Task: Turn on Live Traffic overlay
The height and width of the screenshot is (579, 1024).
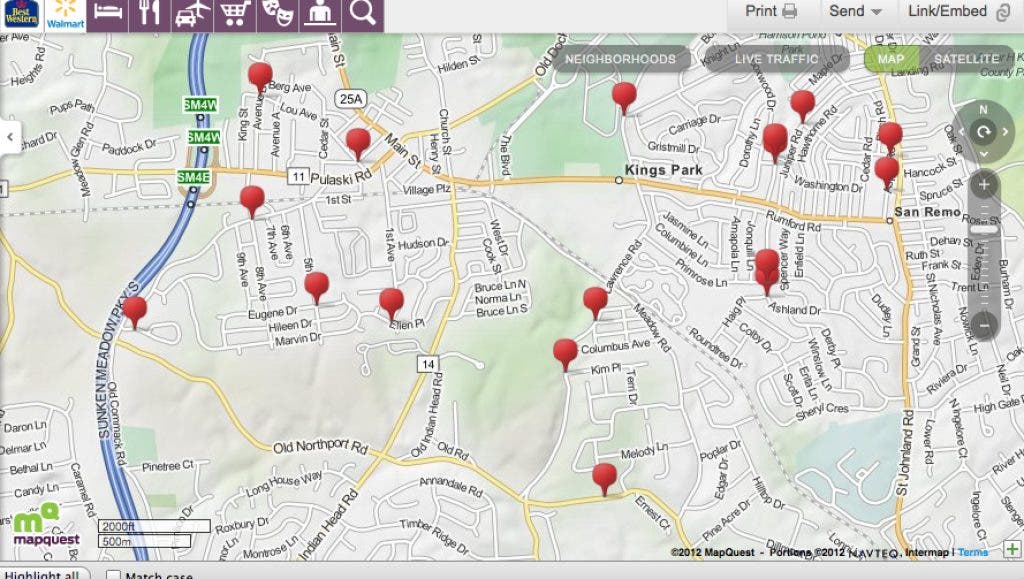Action: tap(776, 59)
